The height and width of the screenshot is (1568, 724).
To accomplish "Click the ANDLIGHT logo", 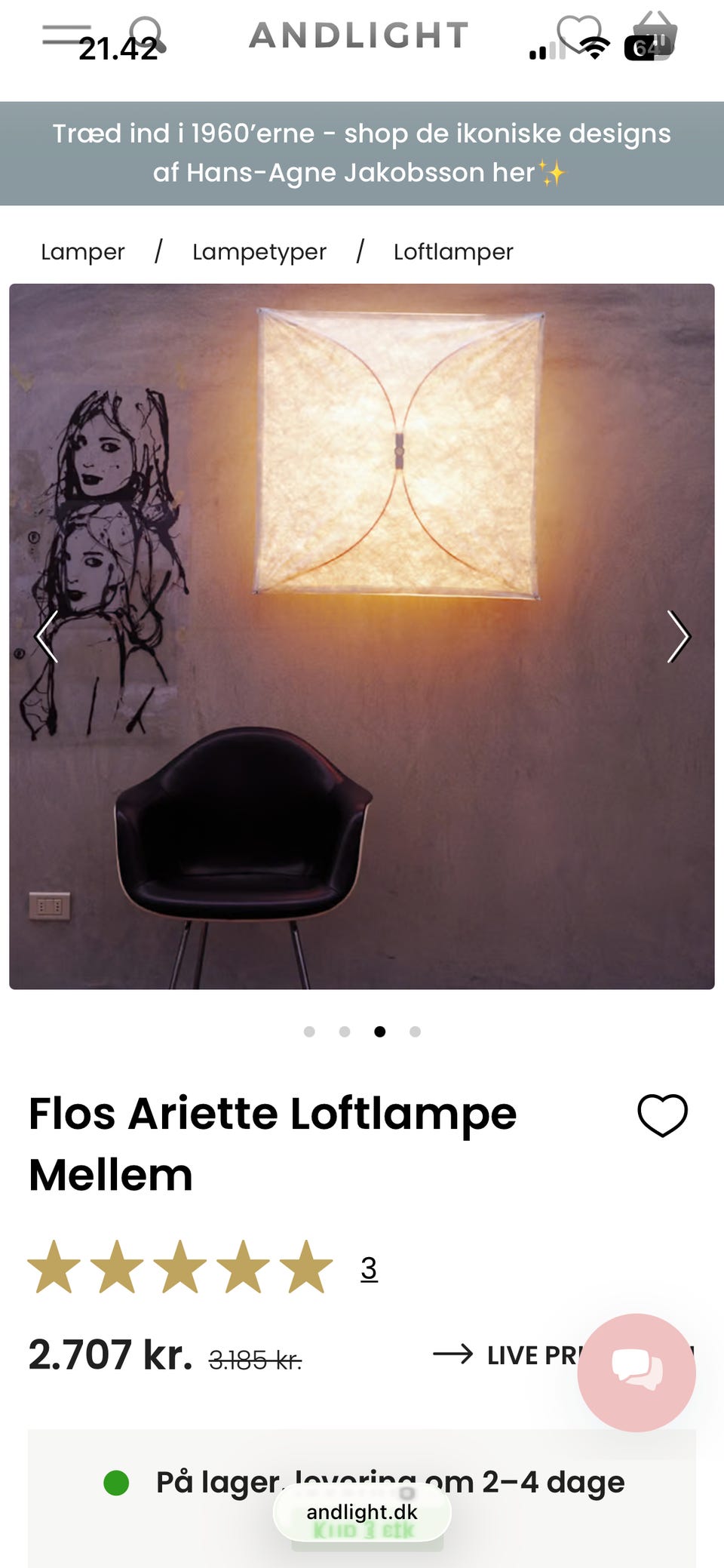I will click(357, 35).
